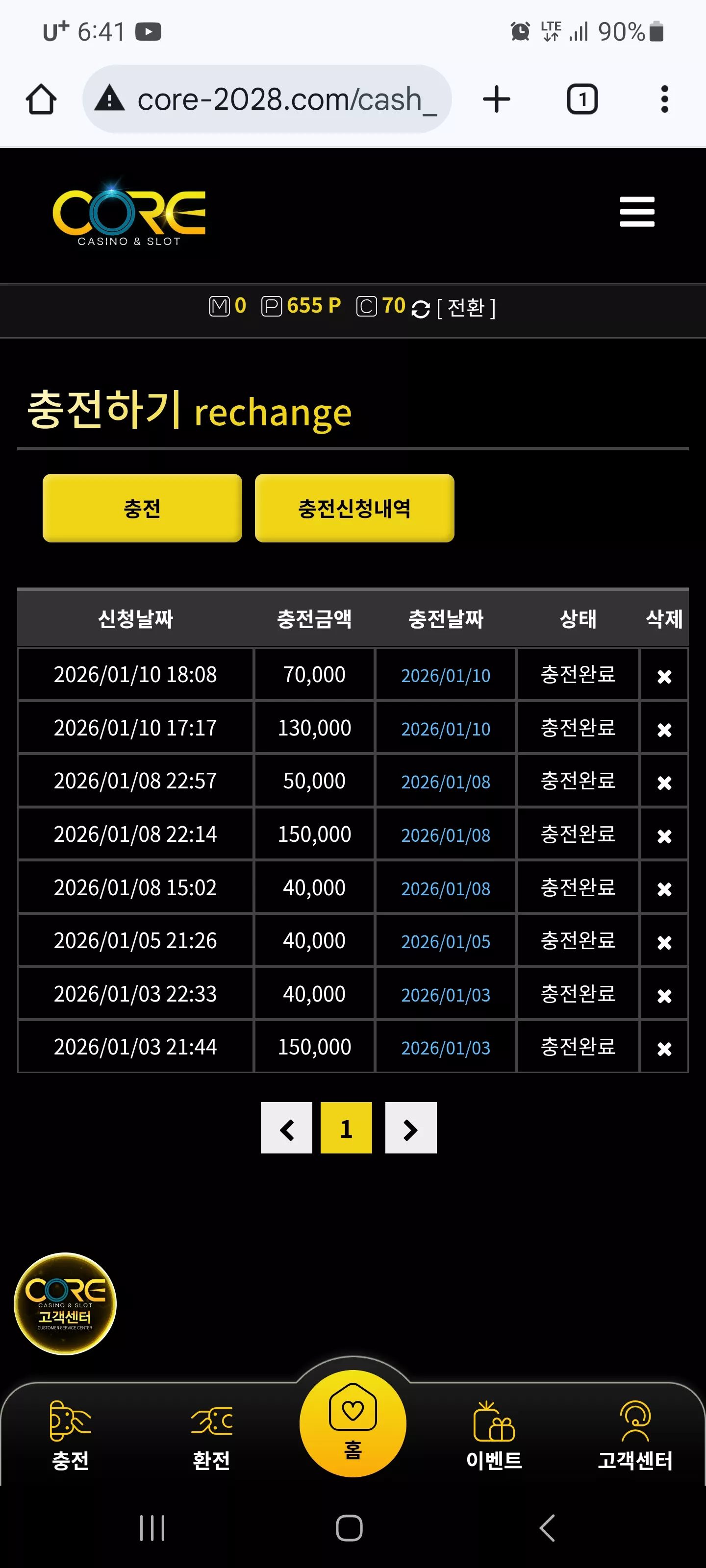Open 충전신청내역 history

pos(354,508)
